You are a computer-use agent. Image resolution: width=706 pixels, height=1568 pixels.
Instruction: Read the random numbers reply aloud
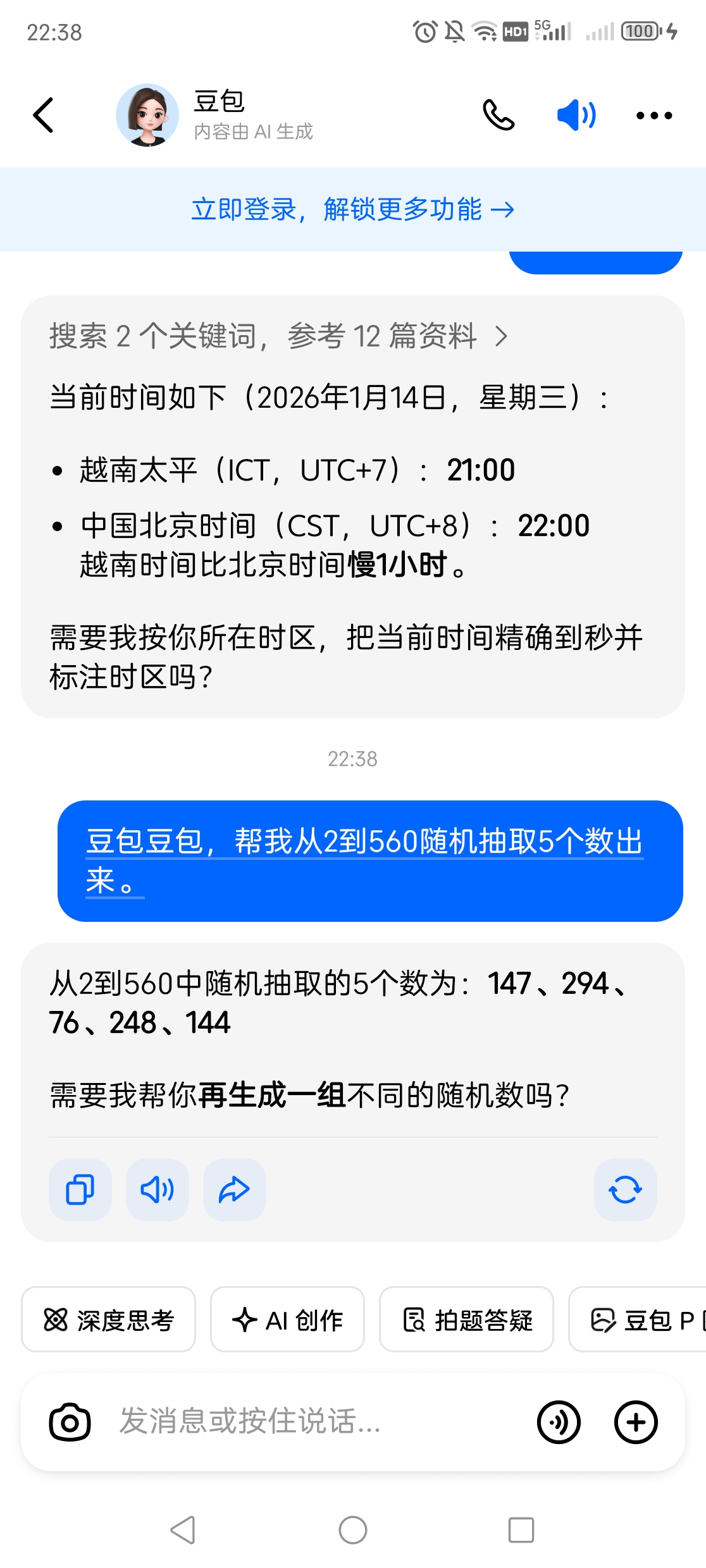pos(158,1189)
